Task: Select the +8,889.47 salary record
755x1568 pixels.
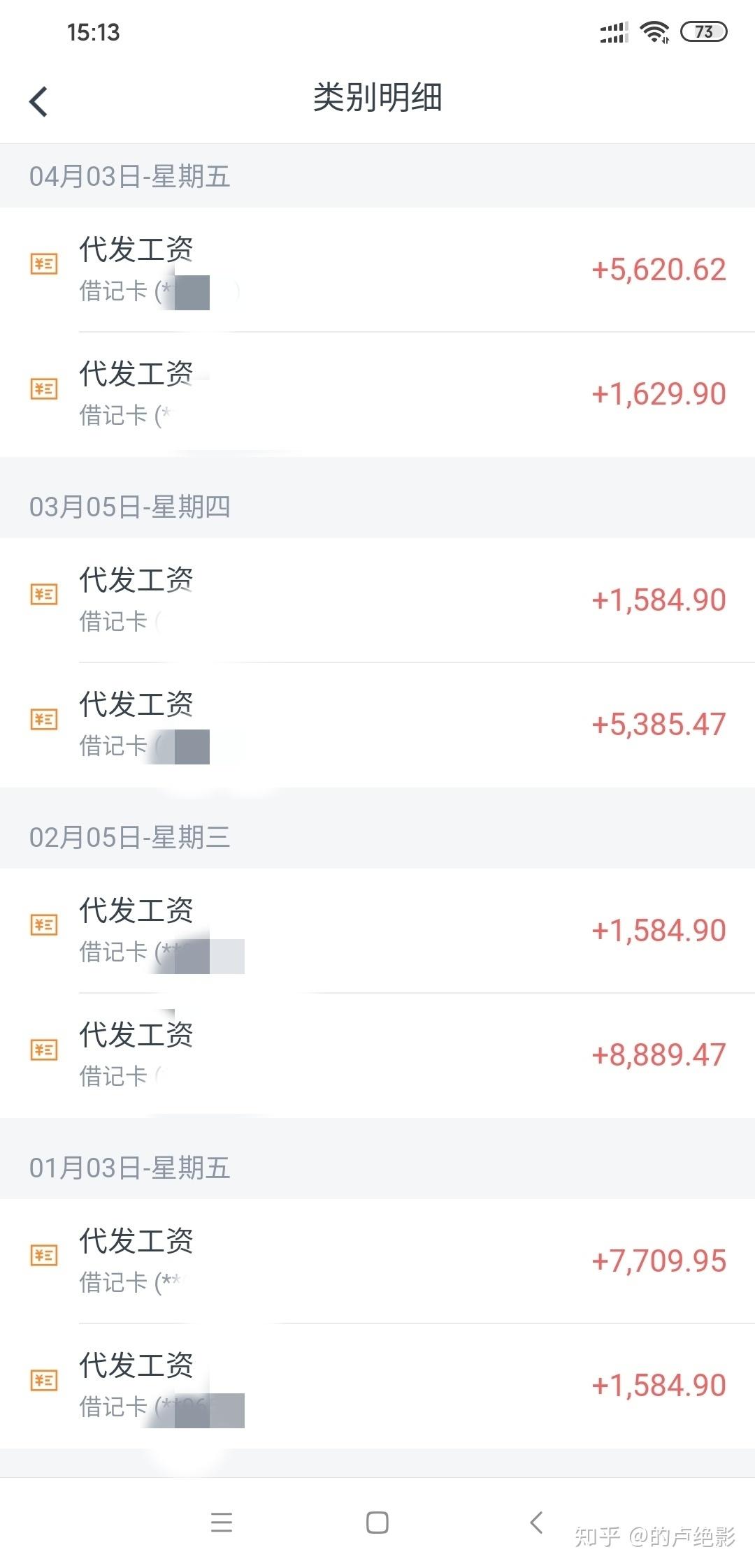Action: coord(377,1055)
